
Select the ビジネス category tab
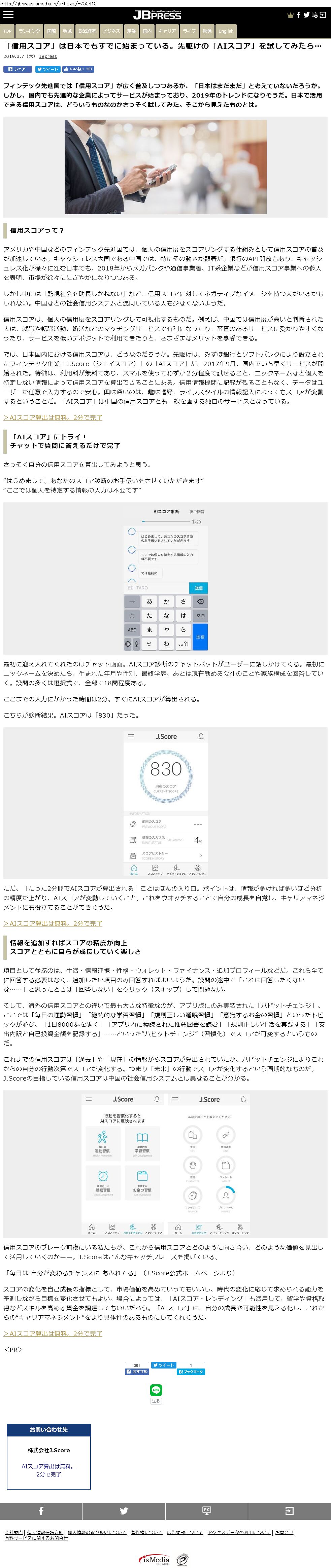tap(111, 31)
